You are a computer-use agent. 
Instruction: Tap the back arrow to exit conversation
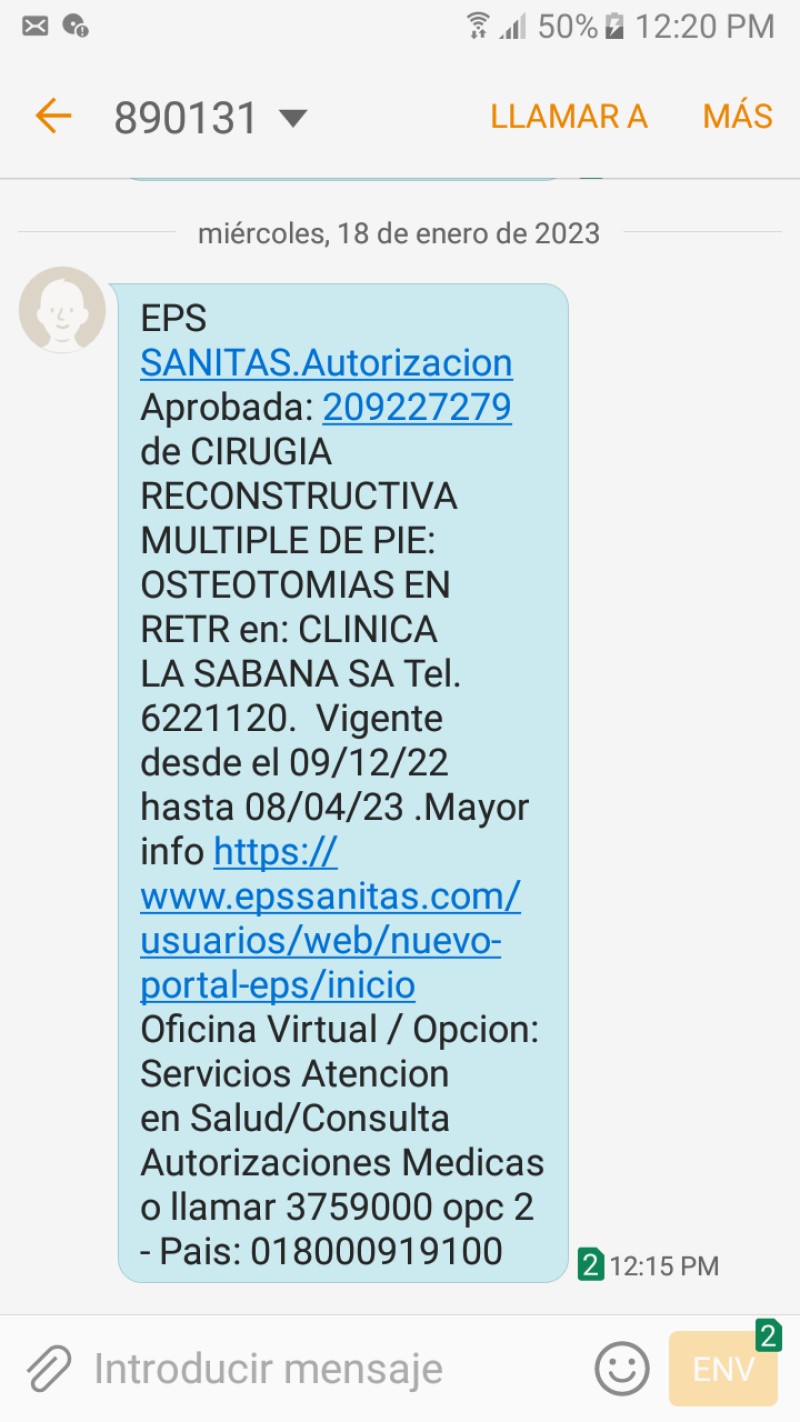pyautogui.click(x=52, y=116)
